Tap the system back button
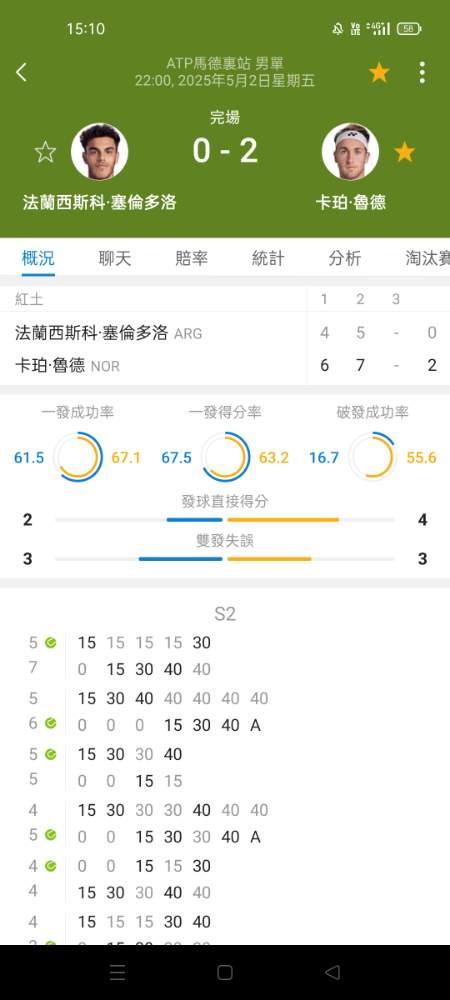This screenshot has width=450, height=1000. pyautogui.click(x=332, y=972)
